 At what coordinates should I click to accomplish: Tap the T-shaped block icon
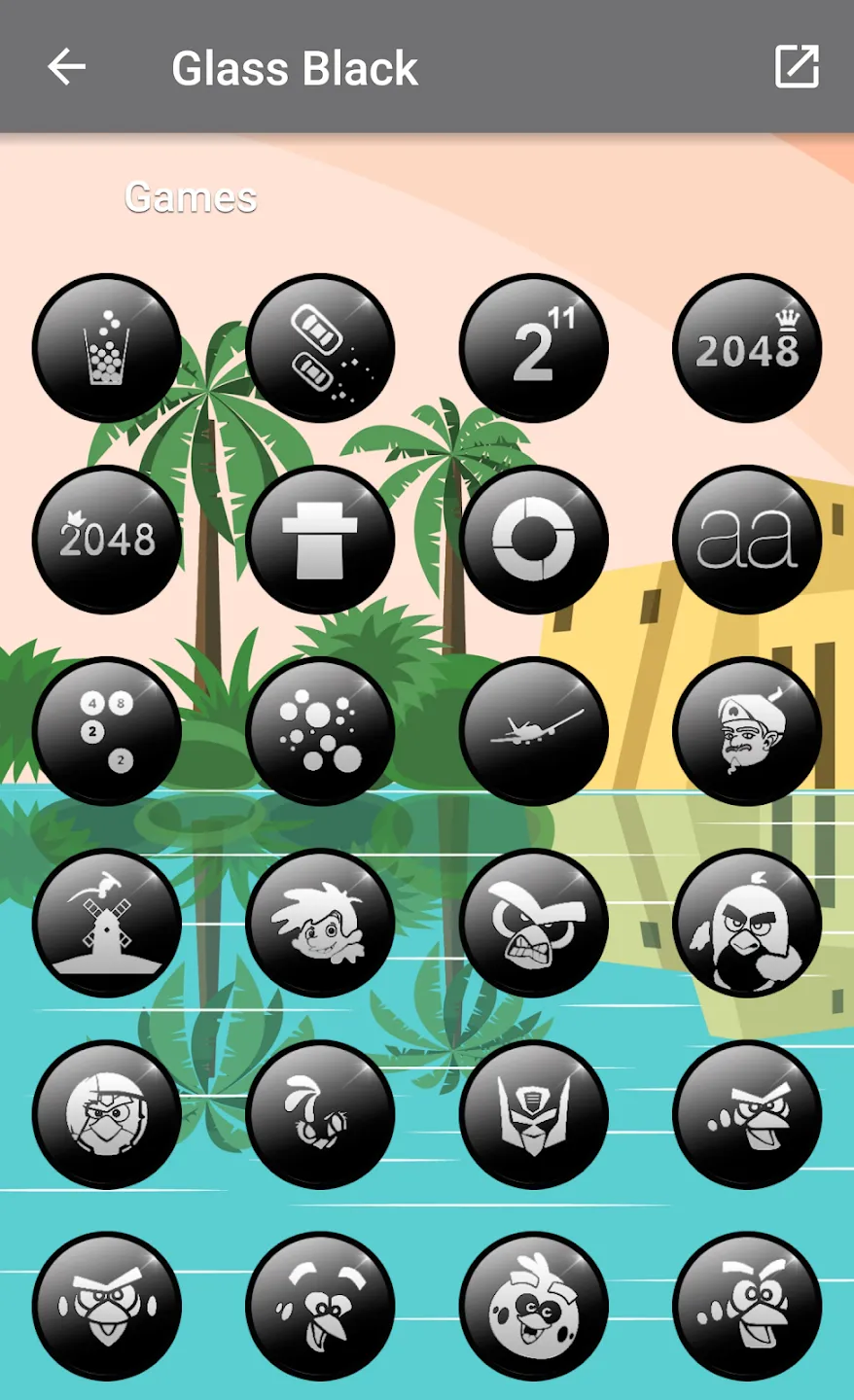(x=320, y=540)
